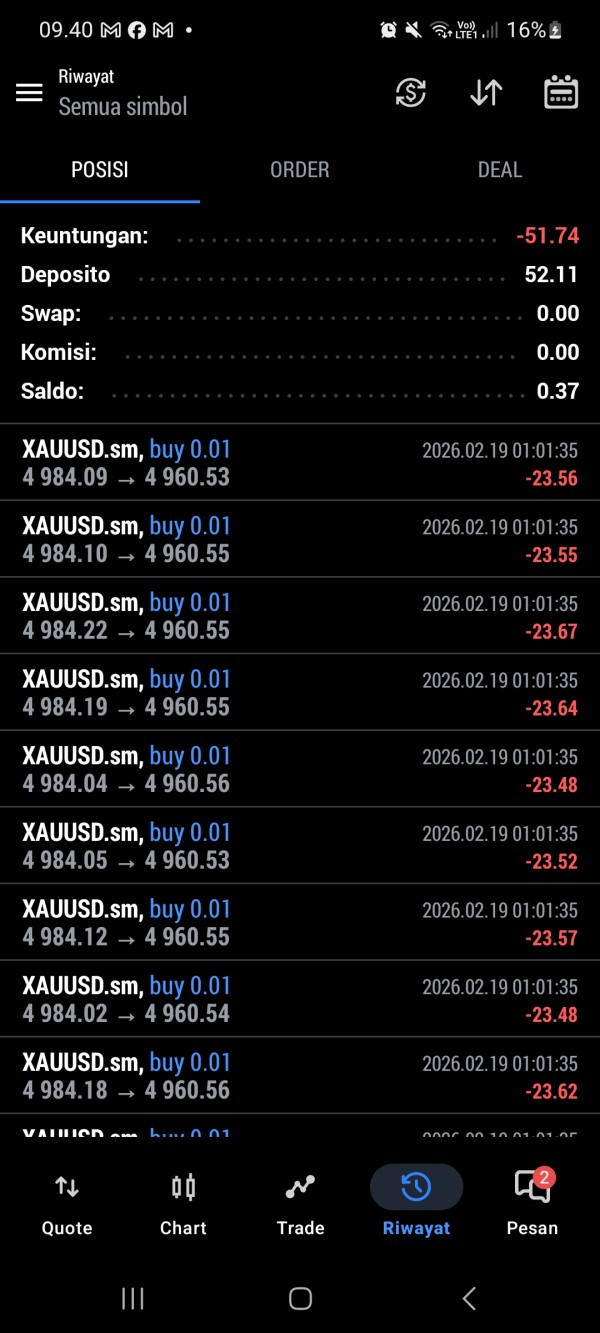Select the POSISI tab
Viewport: 600px width, 1333px height.
coord(100,170)
